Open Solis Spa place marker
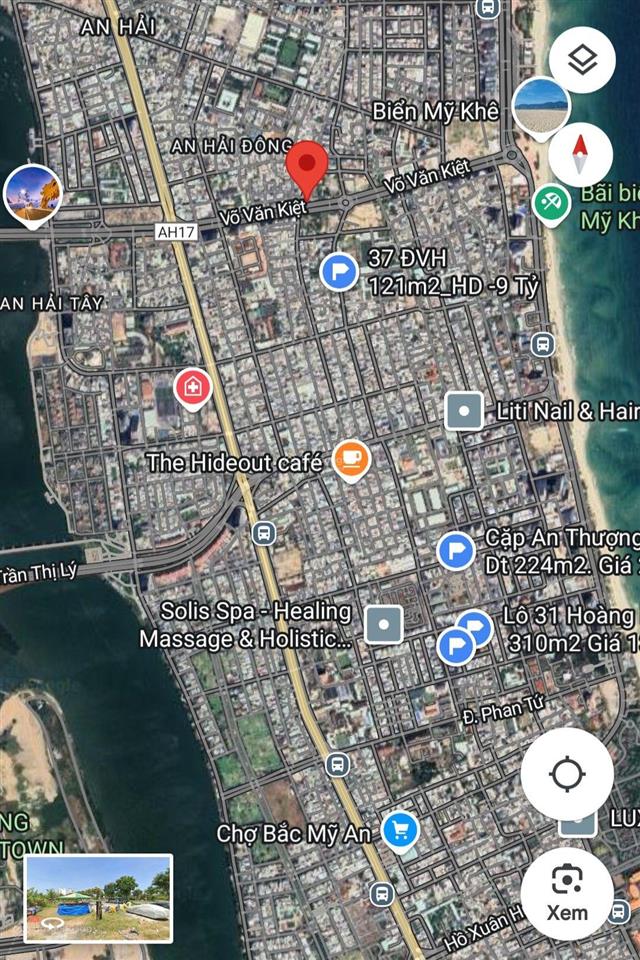Screen dimensions: 640x960 pos(383,625)
